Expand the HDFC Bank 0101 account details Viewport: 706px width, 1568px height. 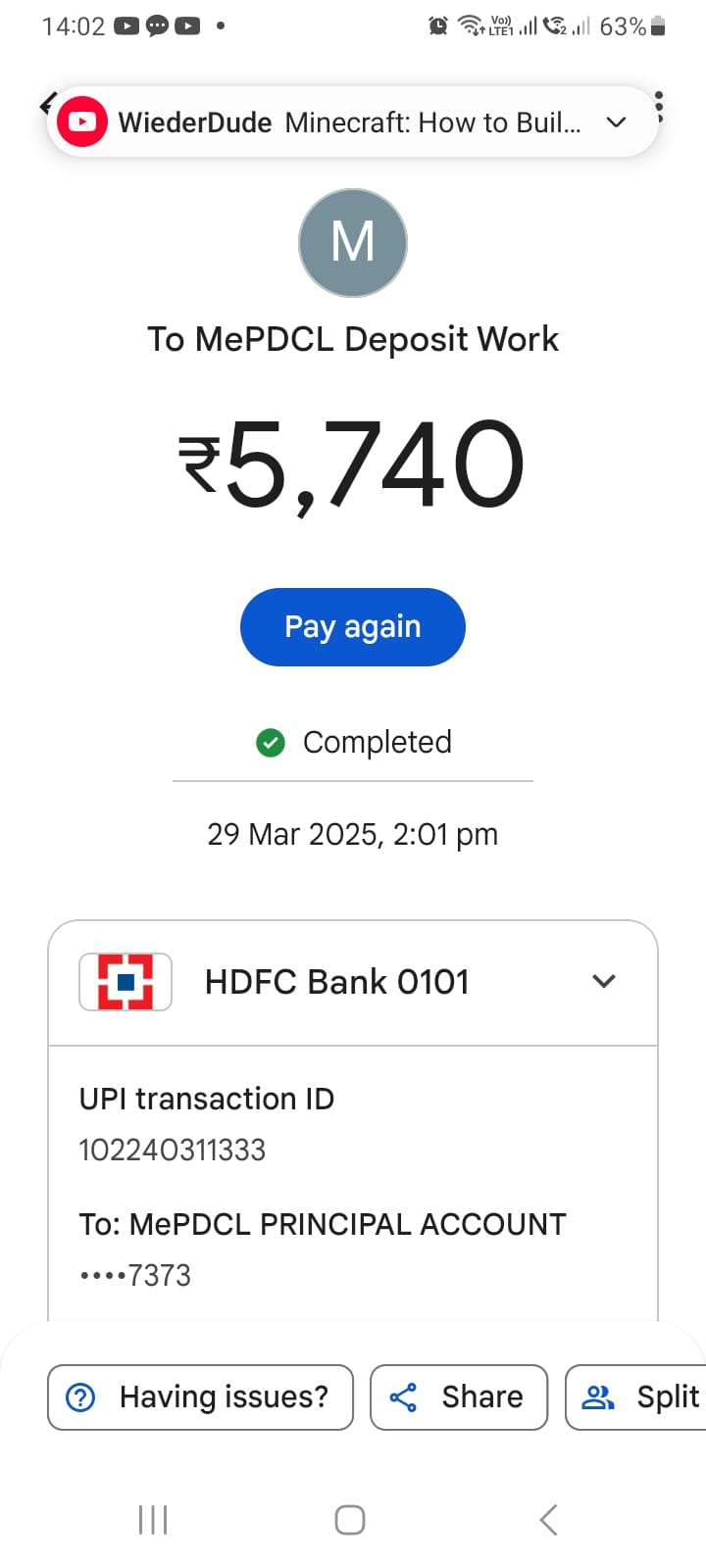point(604,981)
